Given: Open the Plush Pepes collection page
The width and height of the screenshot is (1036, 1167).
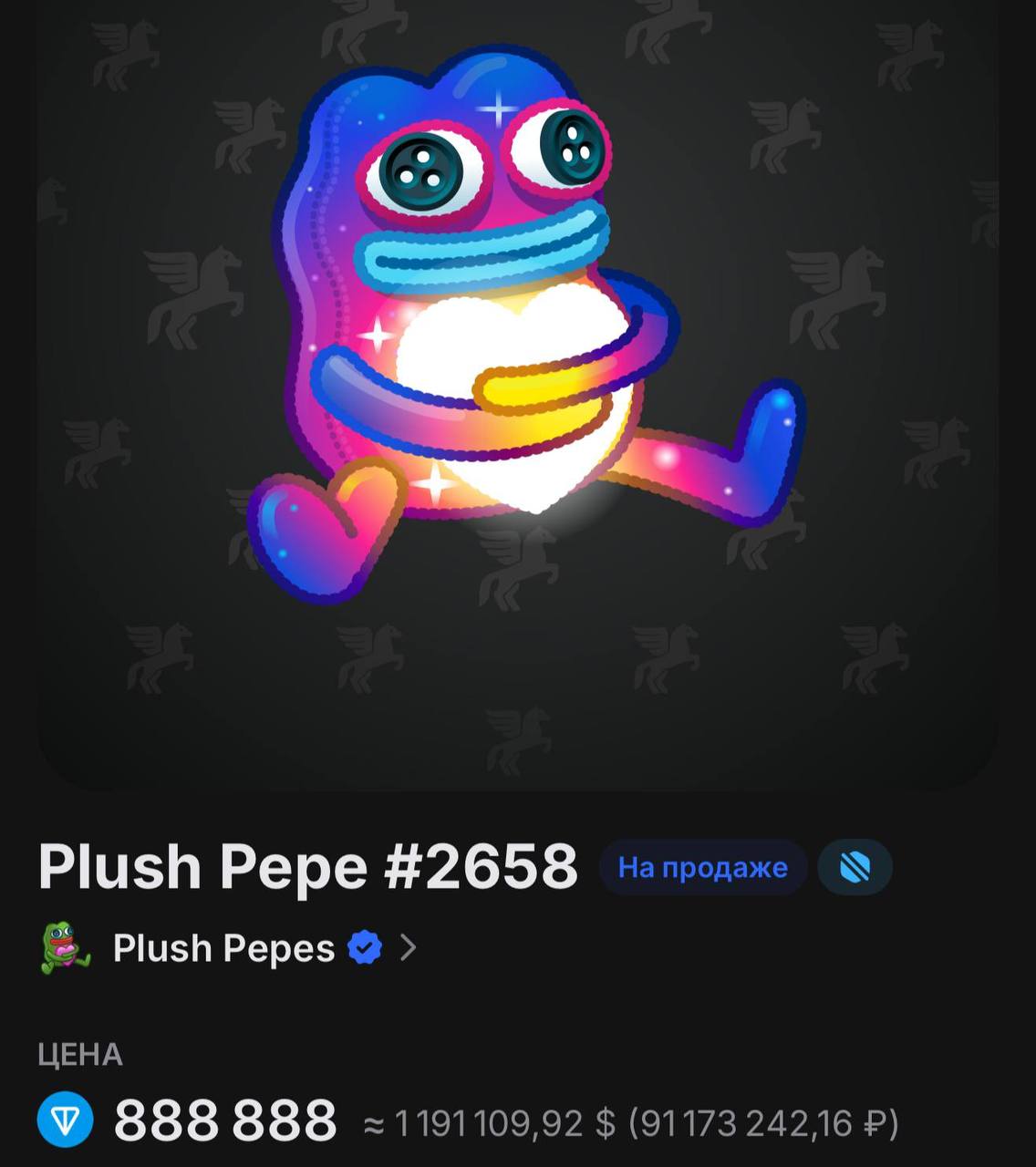Looking at the screenshot, I should (224, 948).
